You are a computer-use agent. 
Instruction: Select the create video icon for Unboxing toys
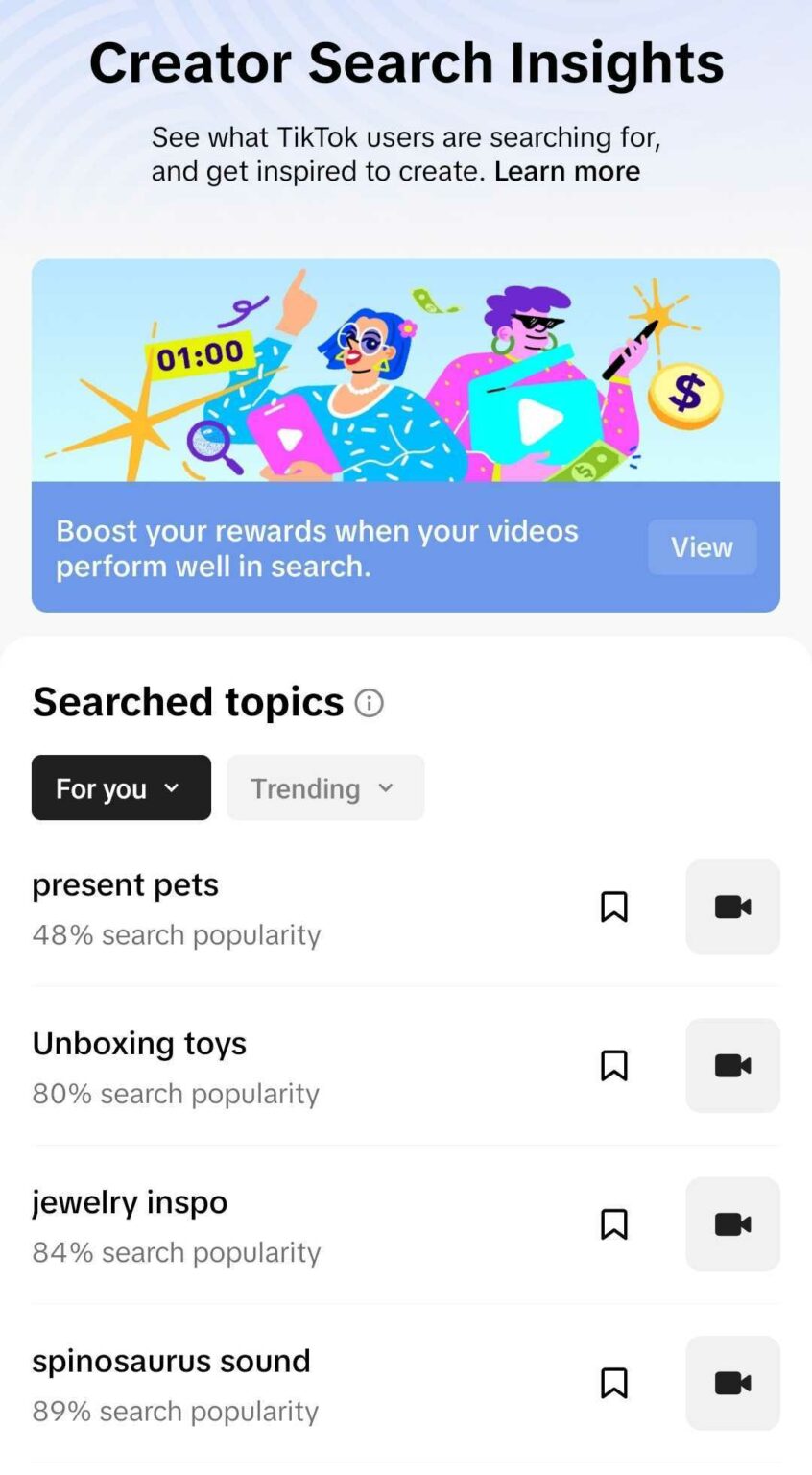(x=732, y=1066)
